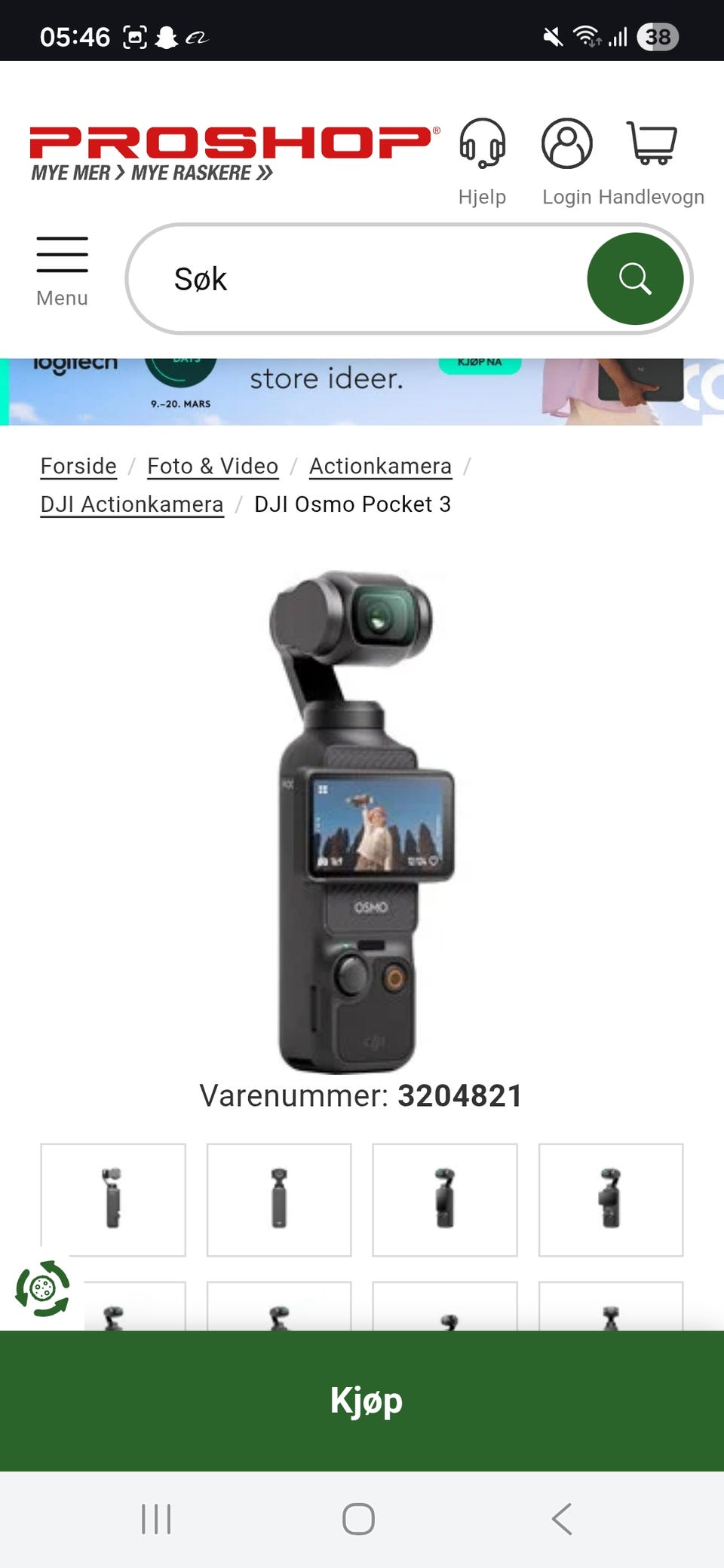Screen dimensions: 724x1568
Task: Open the Actionkamera breadcrumb link
Action: pos(380,466)
